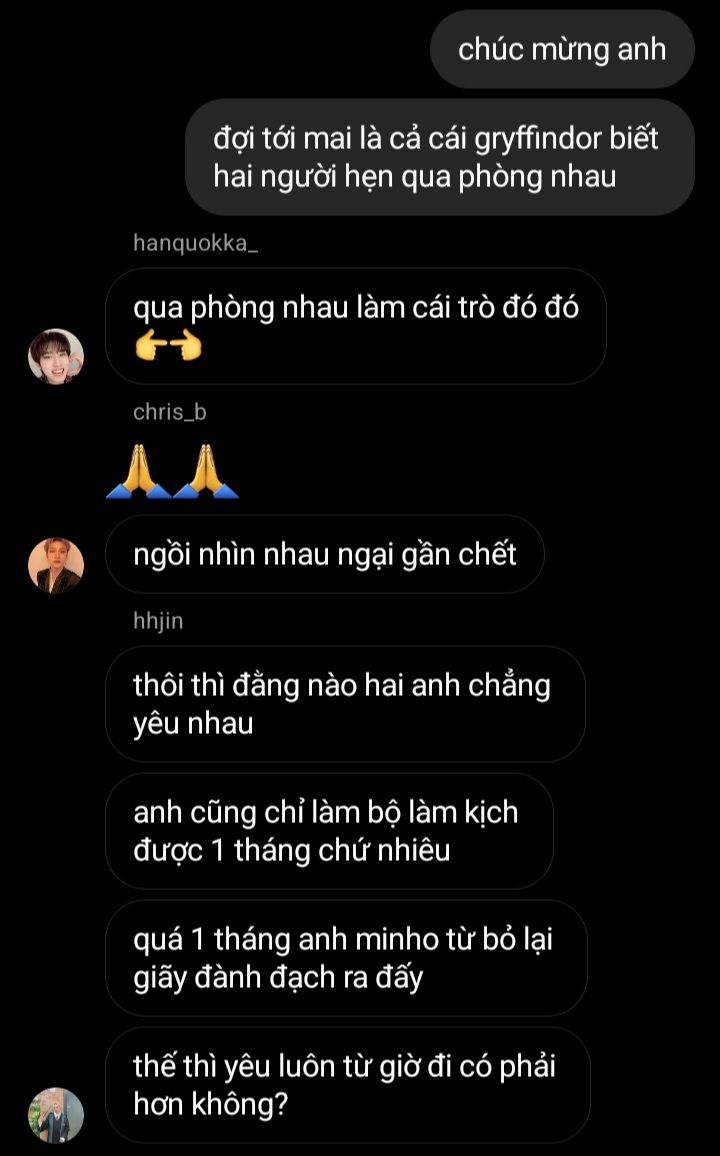Tap hhjin's avatar beside the last message
Screen dimensions: 720x1156
click(56, 1115)
